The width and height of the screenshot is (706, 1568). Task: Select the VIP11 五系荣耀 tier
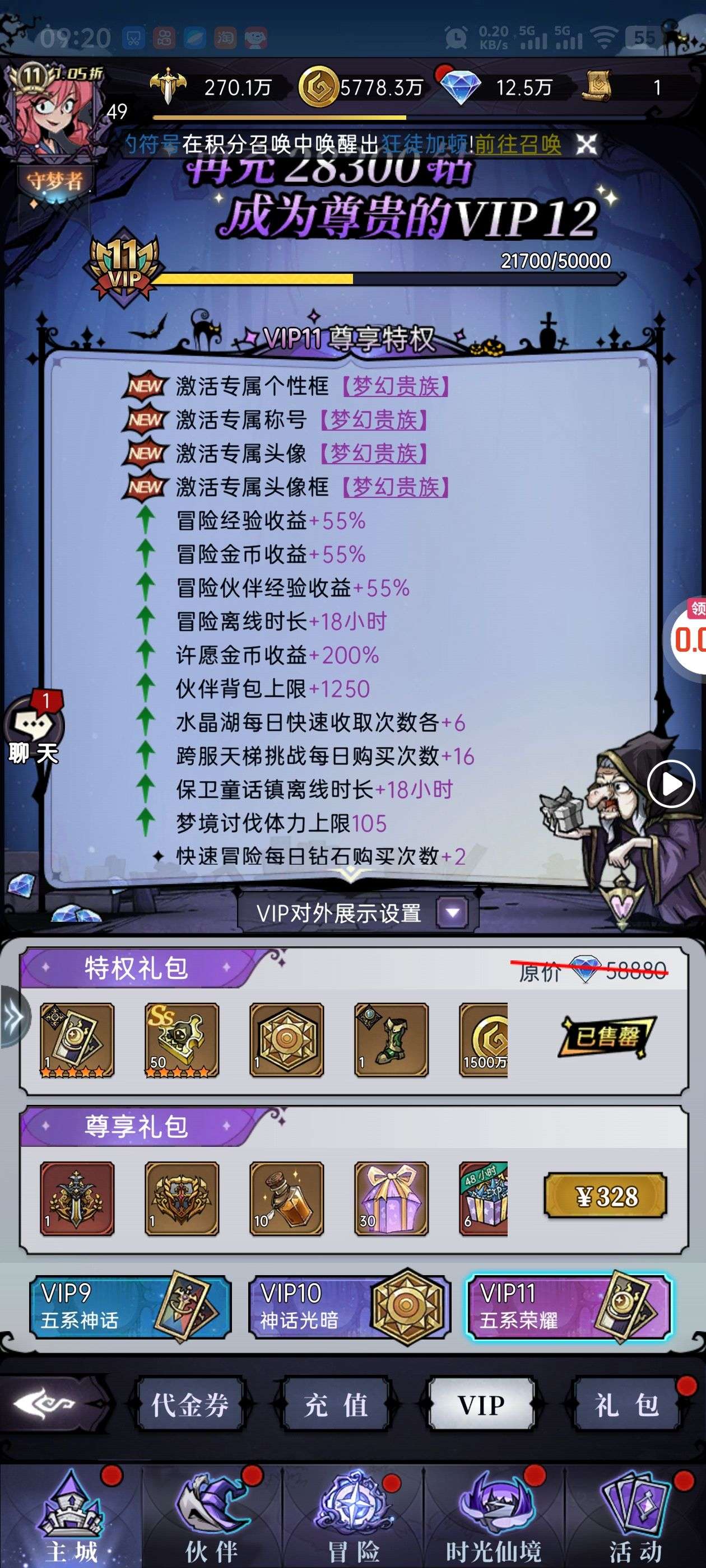(x=568, y=1306)
